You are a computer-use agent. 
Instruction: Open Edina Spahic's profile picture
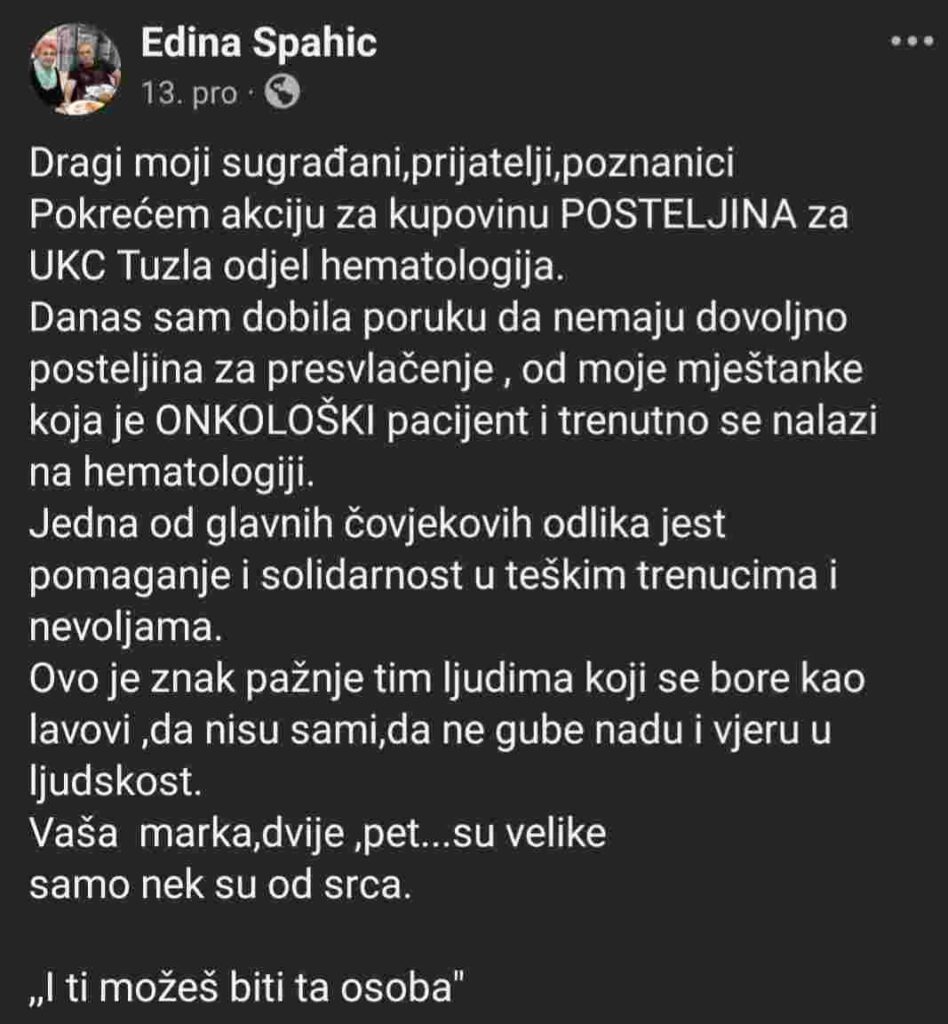(75, 70)
